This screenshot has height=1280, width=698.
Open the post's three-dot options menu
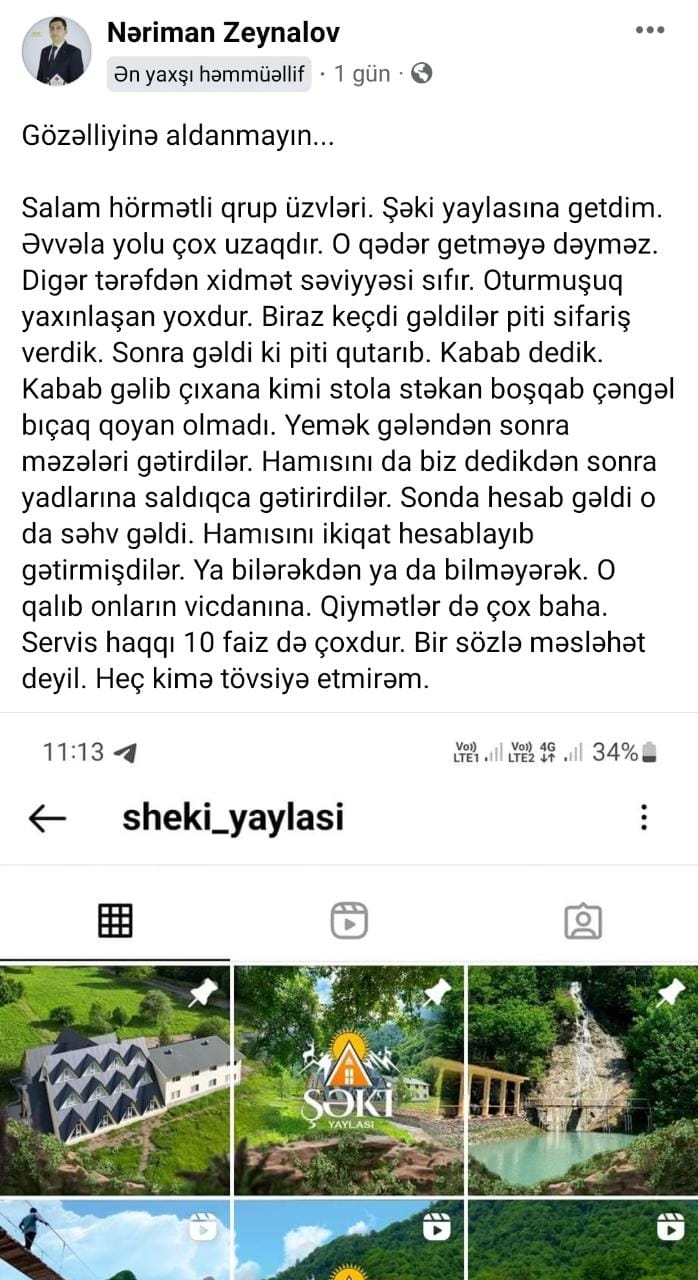650,30
